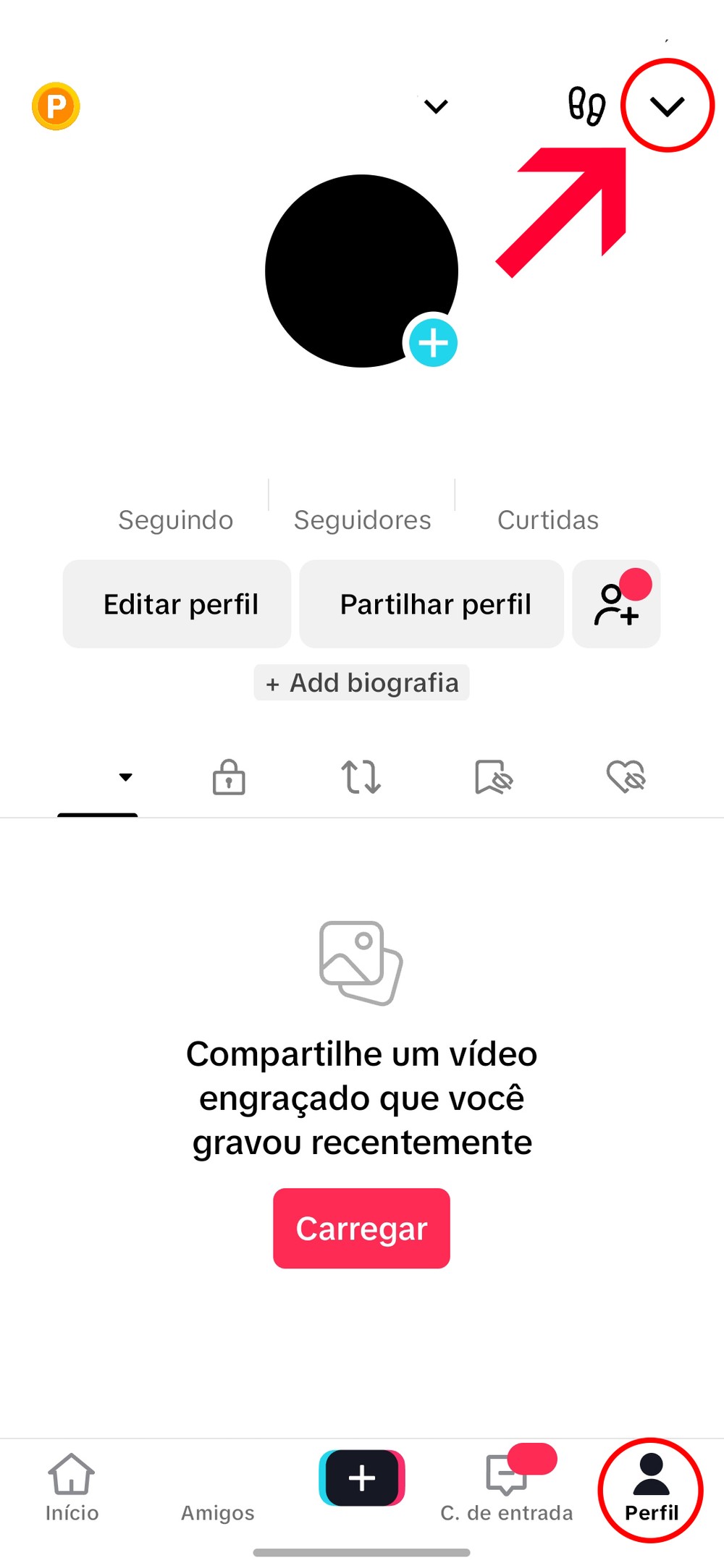Go to the Início tab
The height and width of the screenshot is (1568, 724).
(x=72, y=1488)
